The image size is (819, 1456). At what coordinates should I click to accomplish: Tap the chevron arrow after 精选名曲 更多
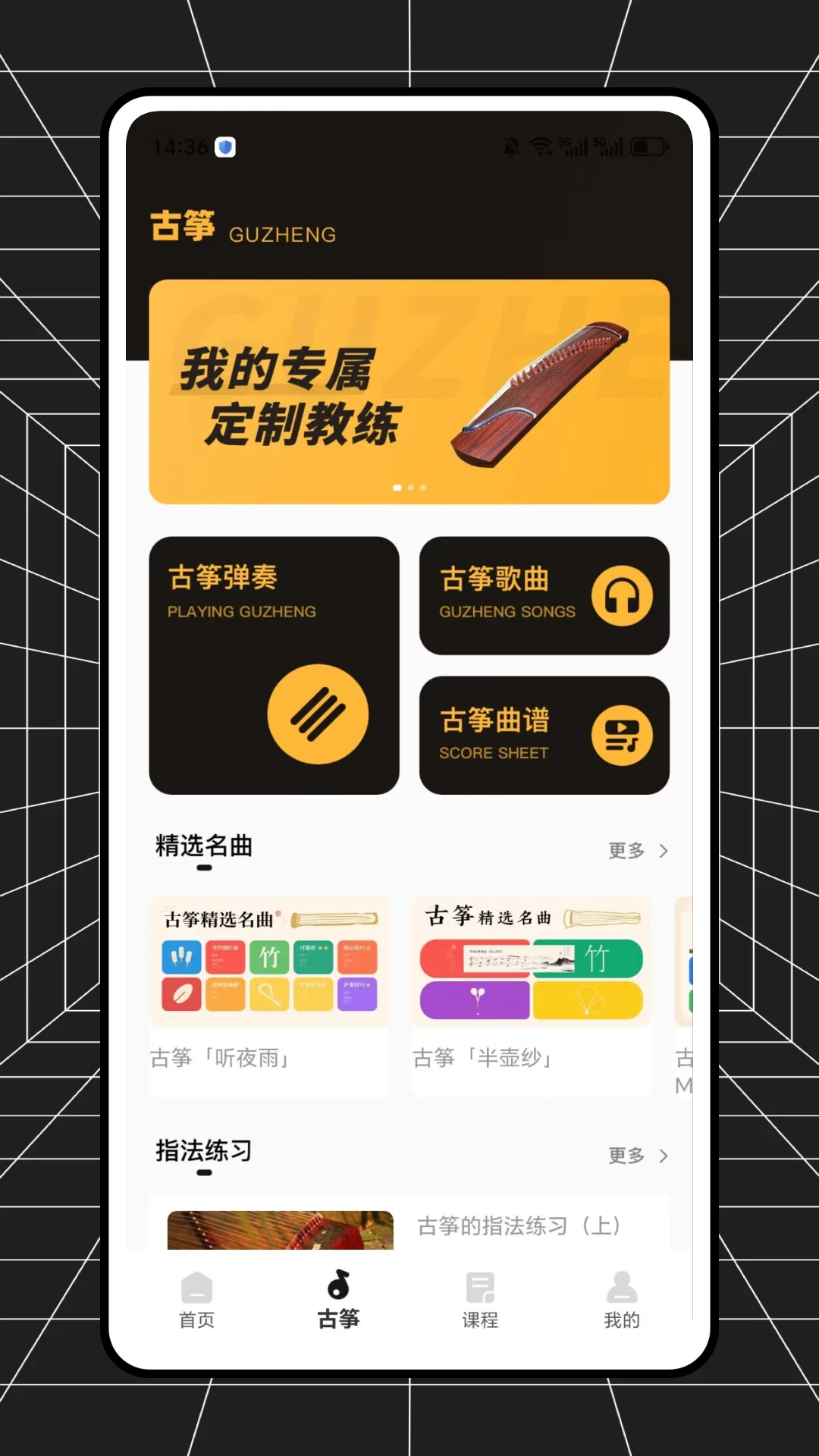[664, 851]
